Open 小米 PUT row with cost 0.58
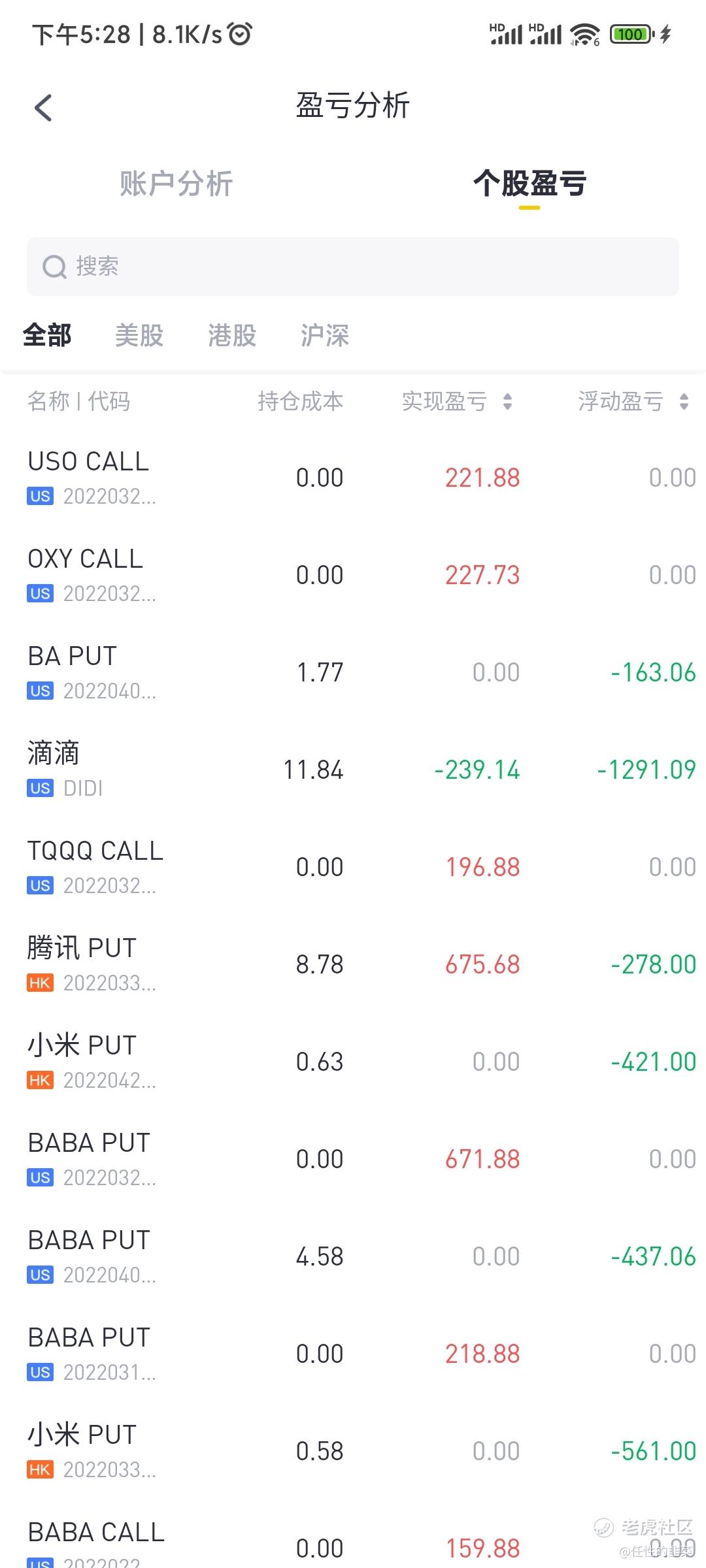706x1568 pixels. [x=353, y=1452]
